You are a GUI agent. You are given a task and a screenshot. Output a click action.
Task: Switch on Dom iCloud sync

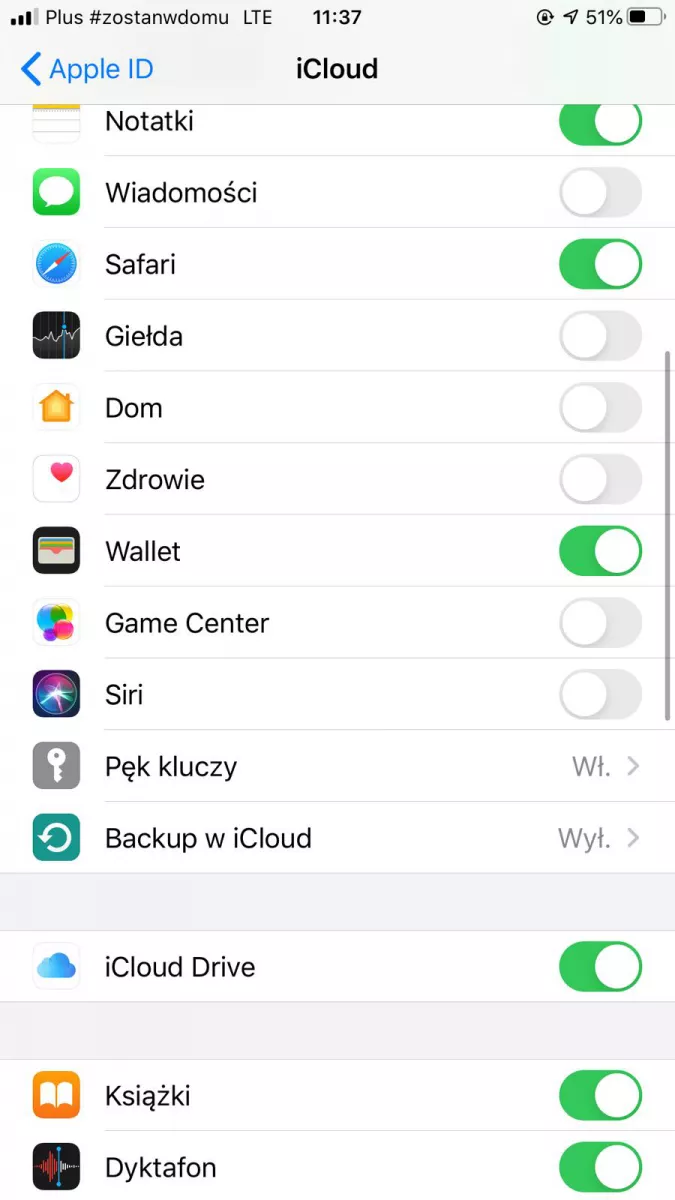click(600, 408)
